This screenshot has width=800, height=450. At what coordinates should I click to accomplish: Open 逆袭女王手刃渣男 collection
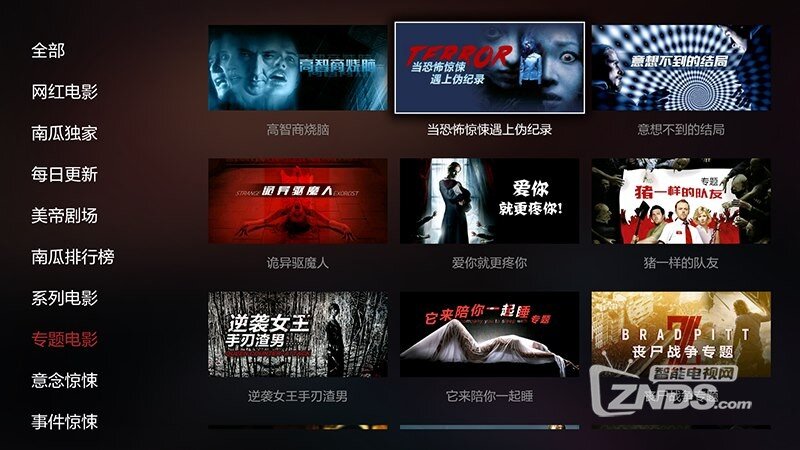[x=297, y=333]
